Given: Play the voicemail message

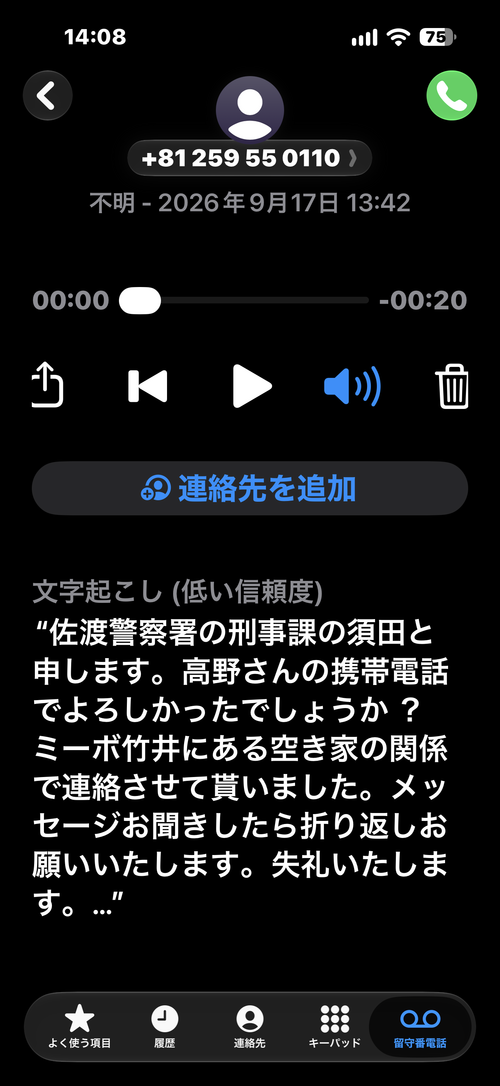Looking at the screenshot, I should (251, 386).
